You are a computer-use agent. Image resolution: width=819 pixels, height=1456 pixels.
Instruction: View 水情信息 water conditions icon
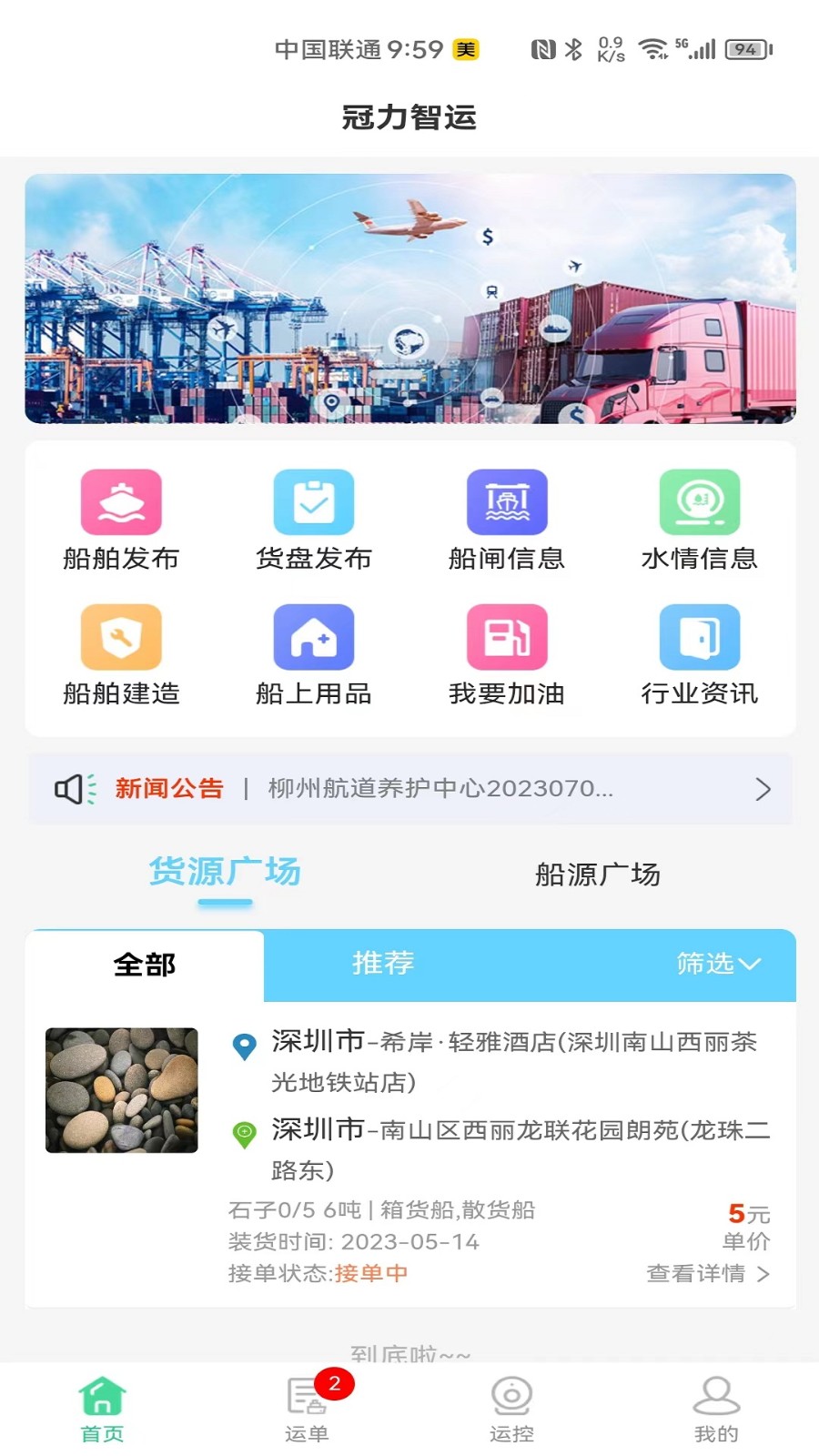[699, 501]
